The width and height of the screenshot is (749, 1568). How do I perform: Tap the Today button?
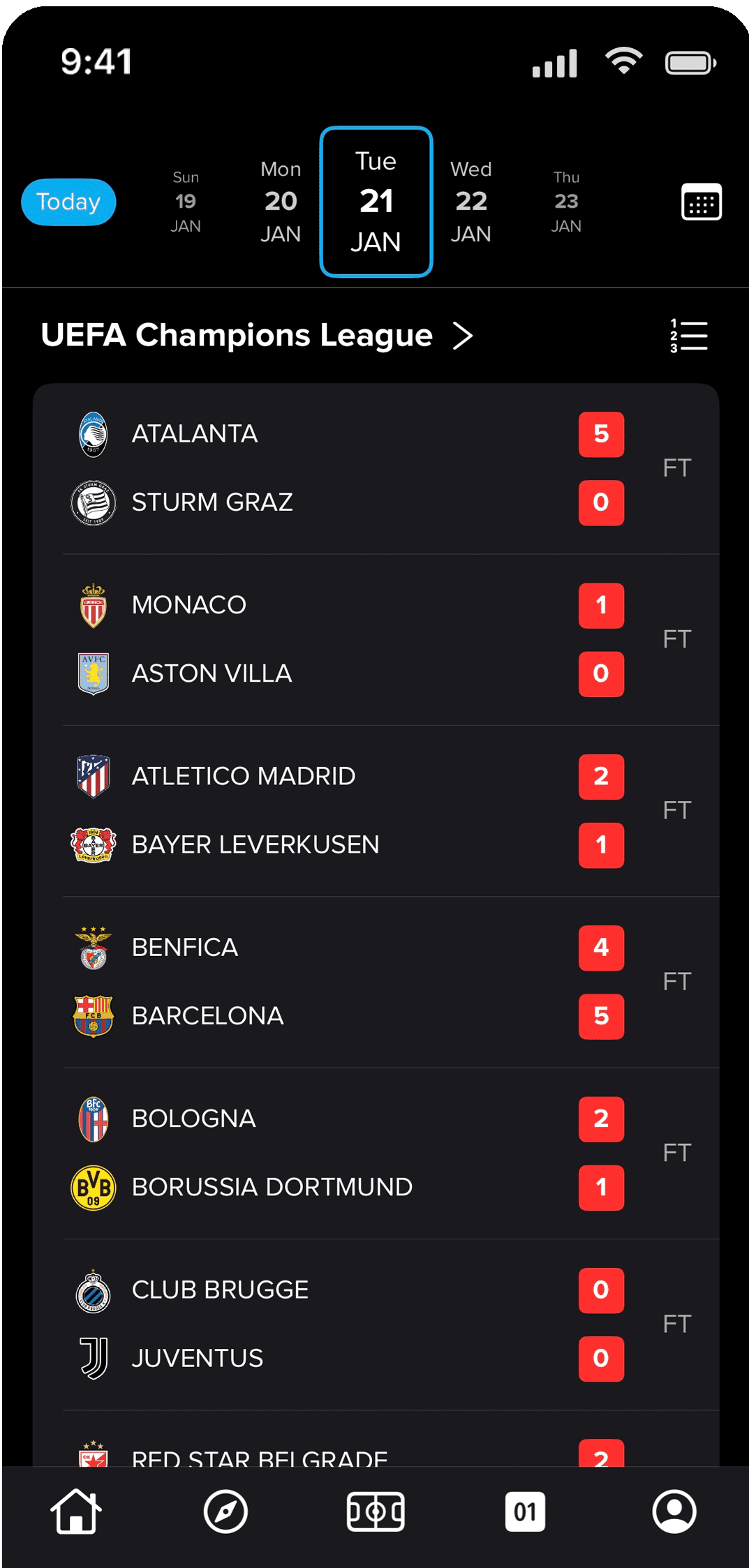[68, 202]
